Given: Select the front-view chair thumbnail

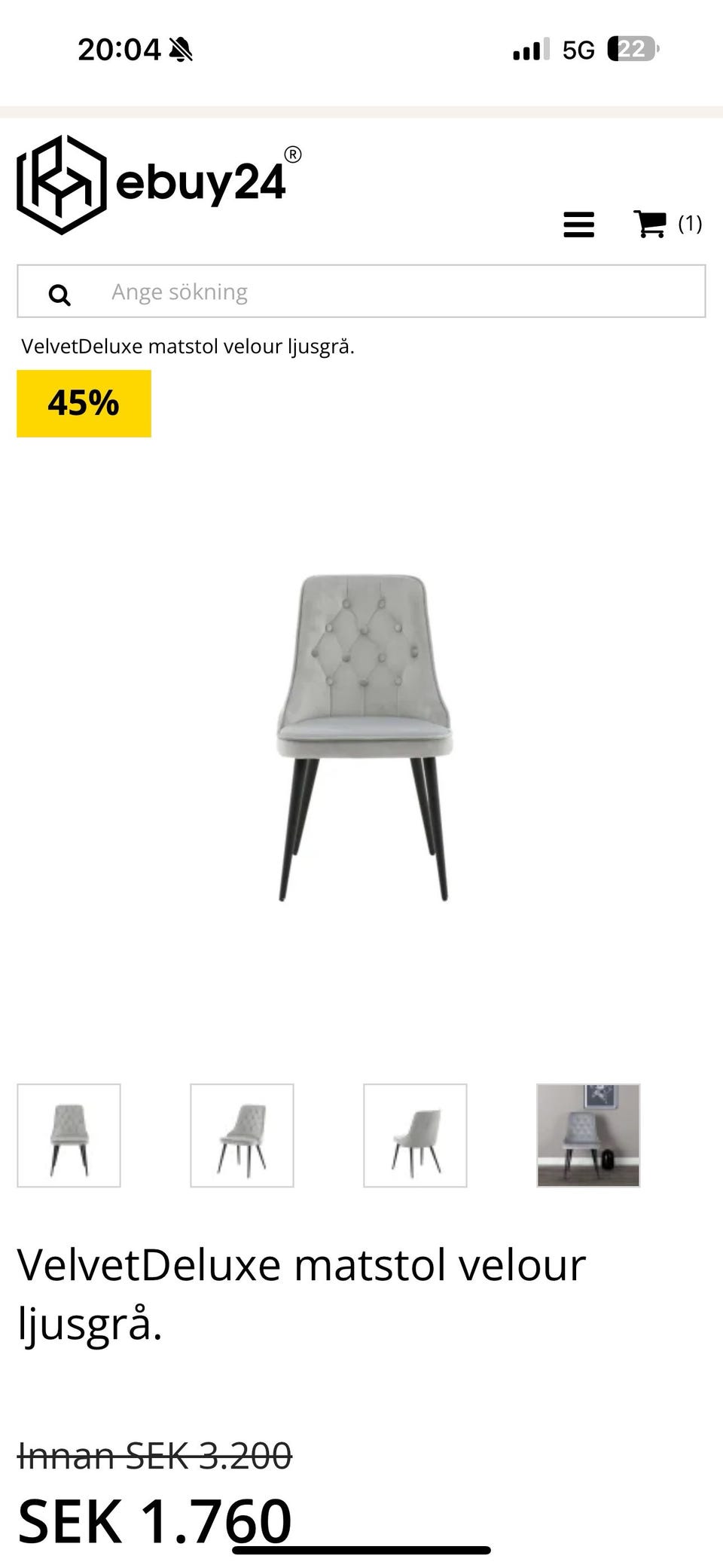Looking at the screenshot, I should (x=69, y=1135).
